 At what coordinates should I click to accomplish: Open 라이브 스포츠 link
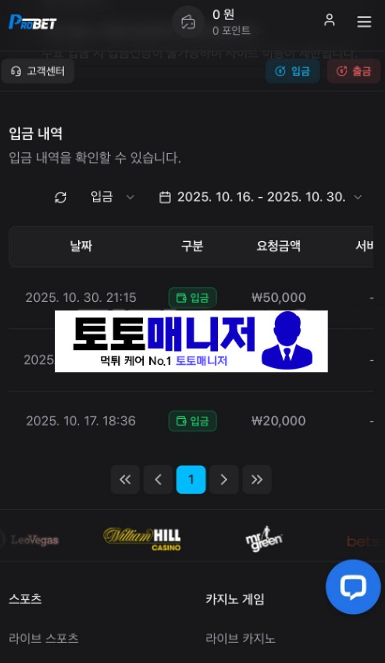44,638
